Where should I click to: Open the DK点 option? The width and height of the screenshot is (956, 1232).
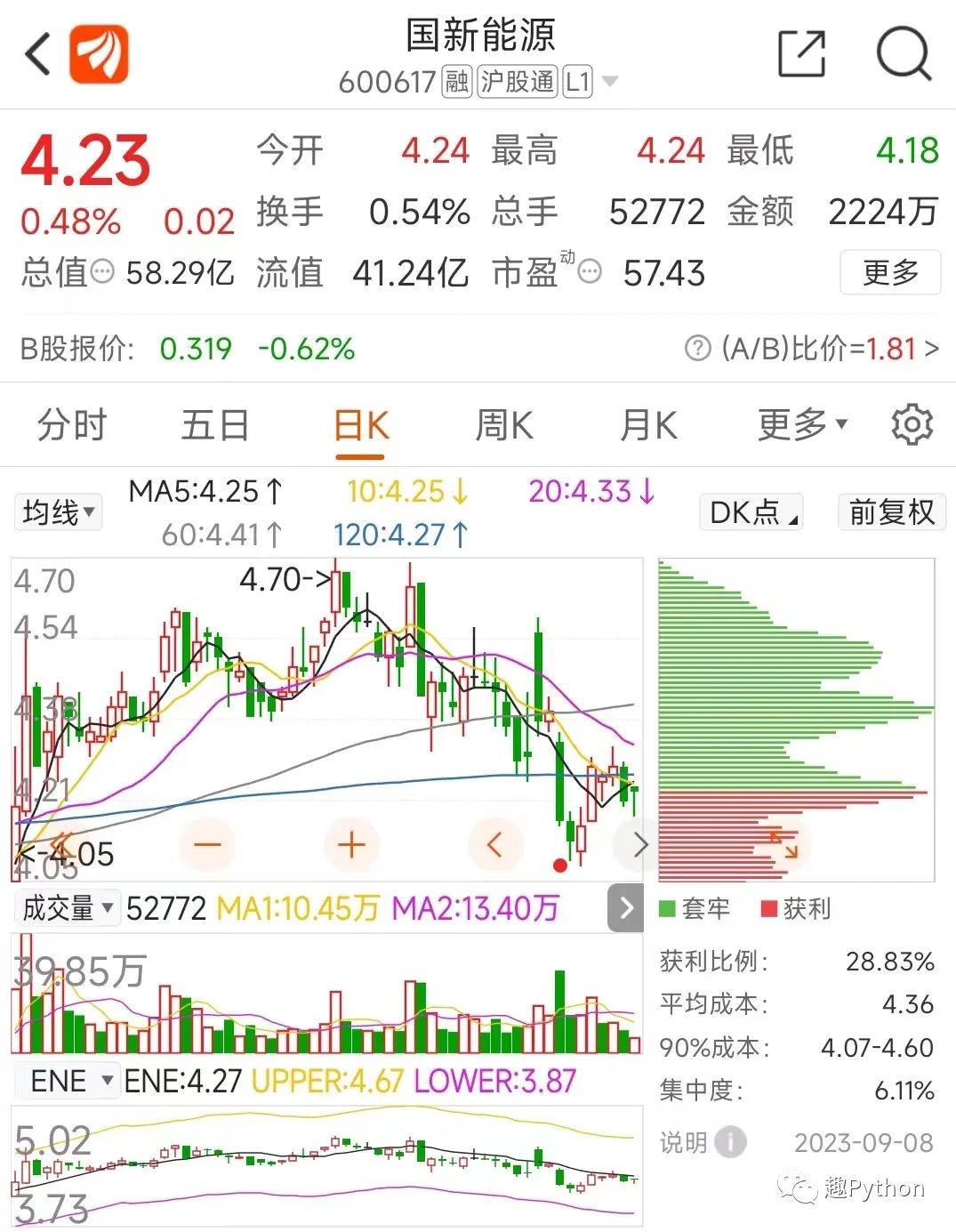[752, 512]
